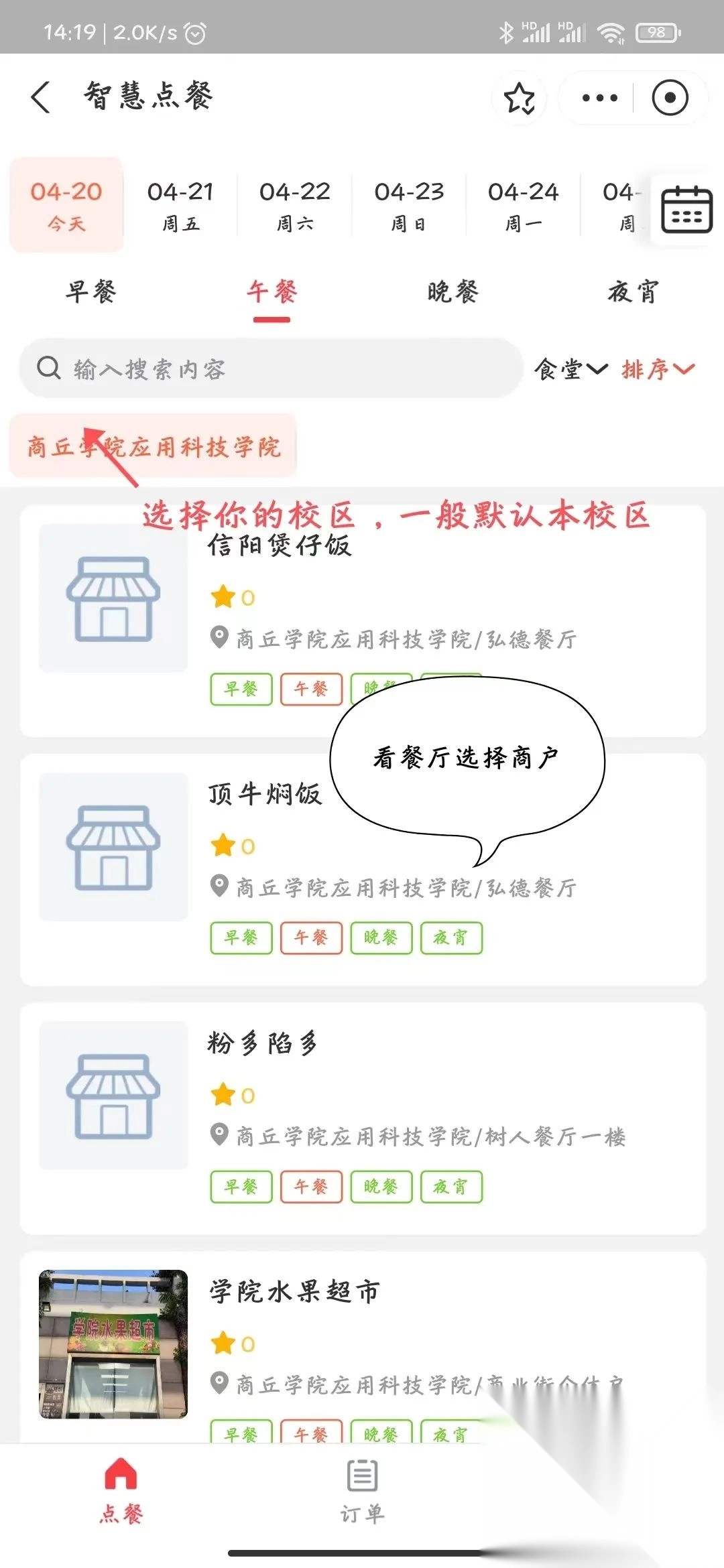Open the three-dot more menu

click(x=599, y=98)
